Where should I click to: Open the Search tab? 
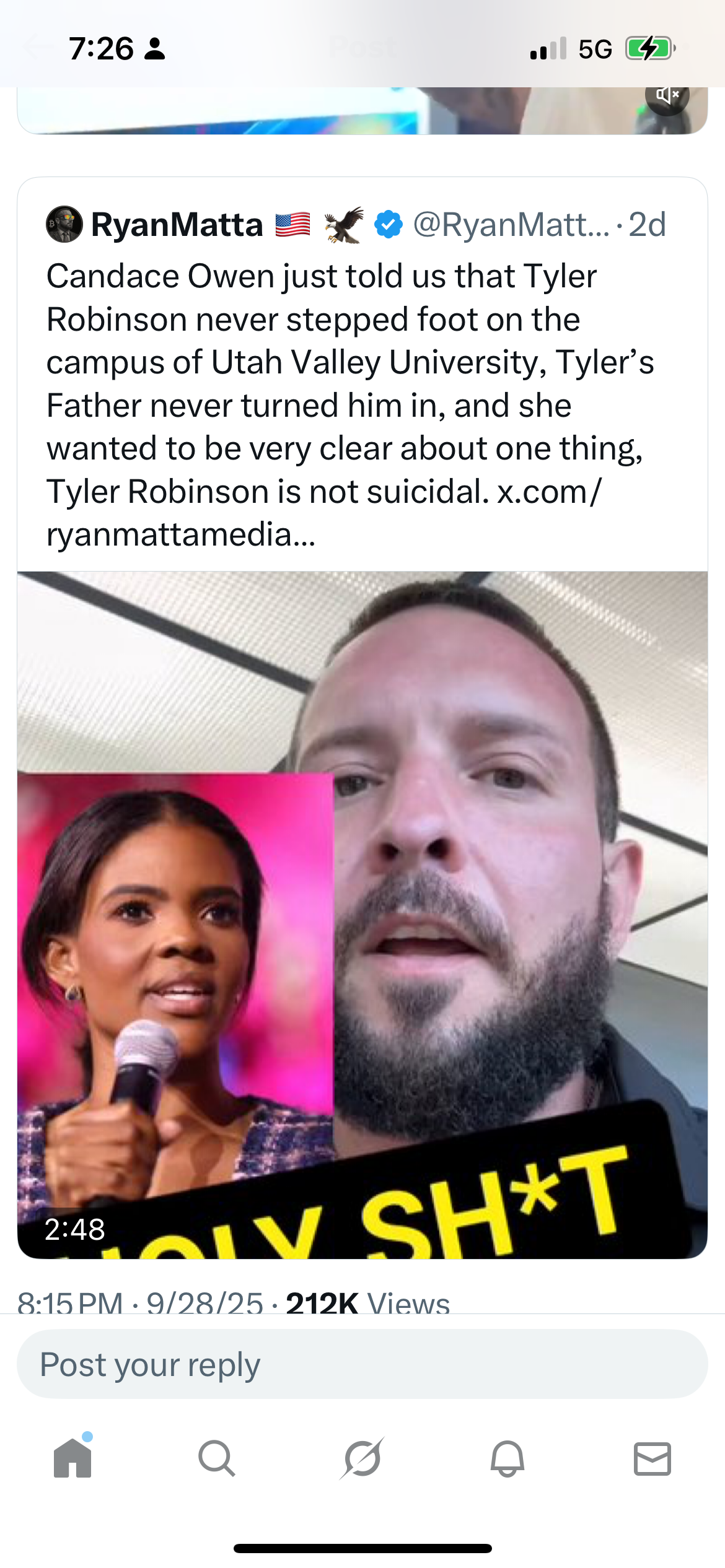tap(217, 1458)
